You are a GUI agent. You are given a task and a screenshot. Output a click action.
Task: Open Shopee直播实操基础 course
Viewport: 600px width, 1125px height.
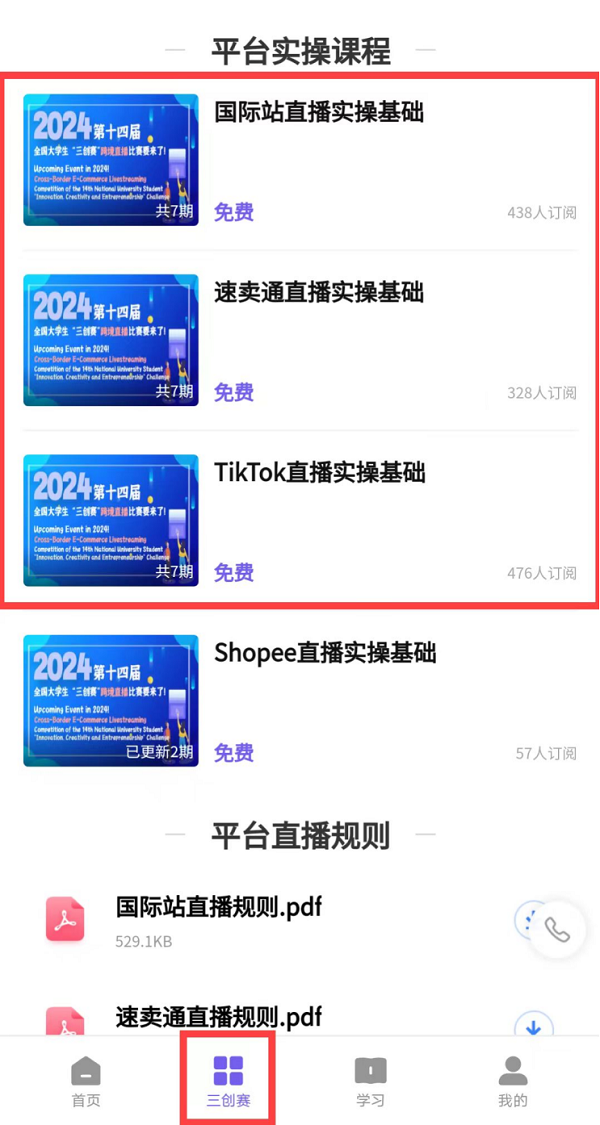[324, 653]
